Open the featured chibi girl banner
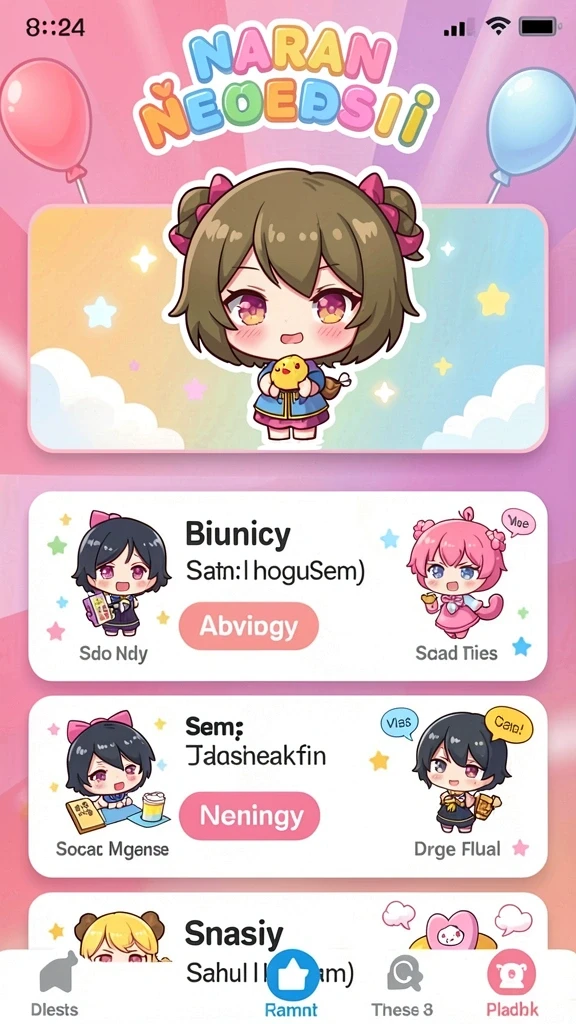The height and width of the screenshot is (1024, 576). [x=287, y=328]
